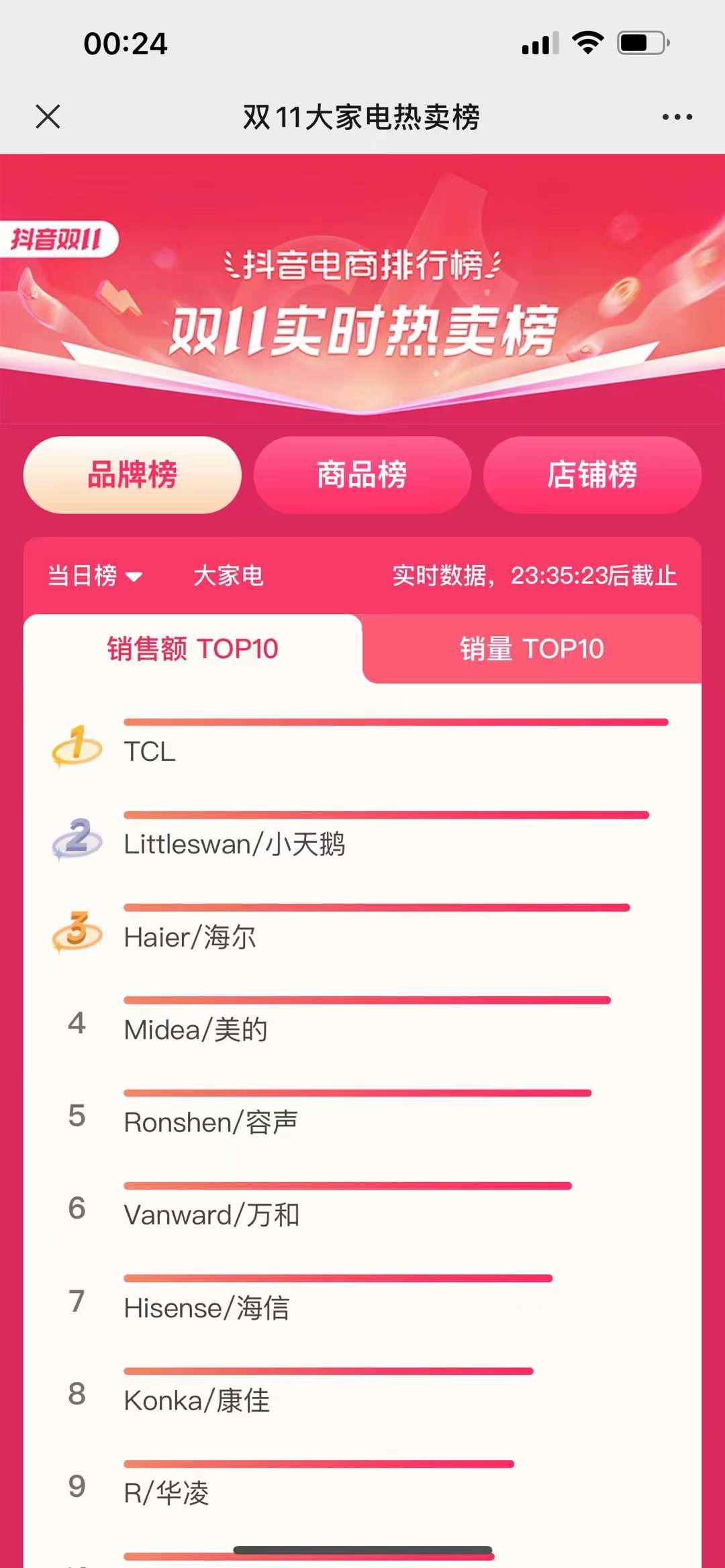
Task: Keep 销售额 TOP10 selected
Action: click(x=193, y=648)
